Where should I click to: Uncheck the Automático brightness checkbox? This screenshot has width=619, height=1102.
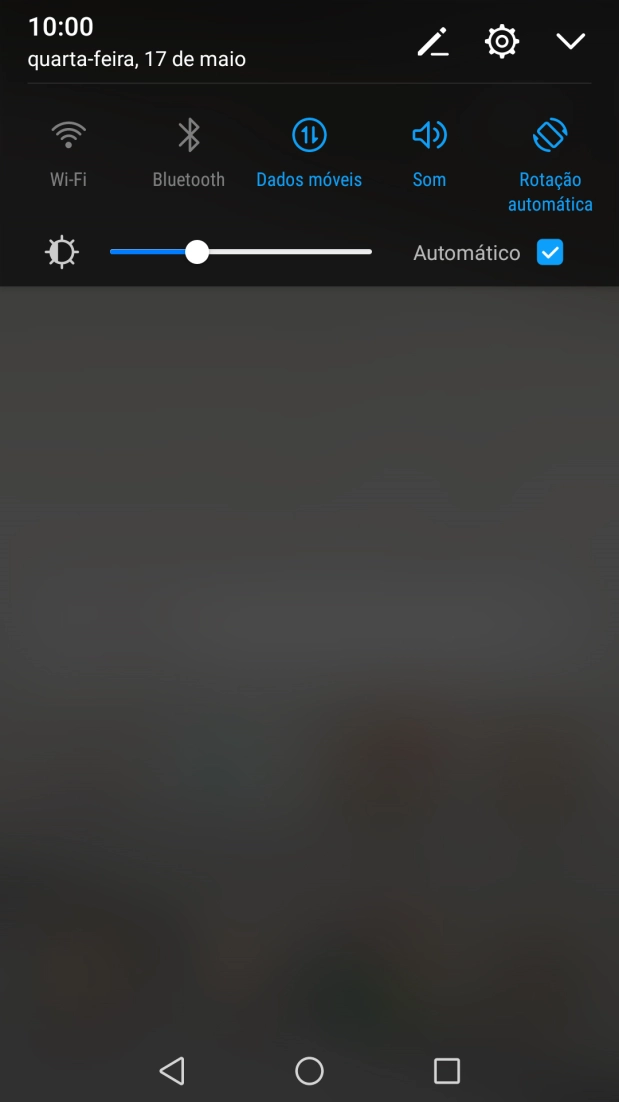pyautogui.click(x=550, y=252)
